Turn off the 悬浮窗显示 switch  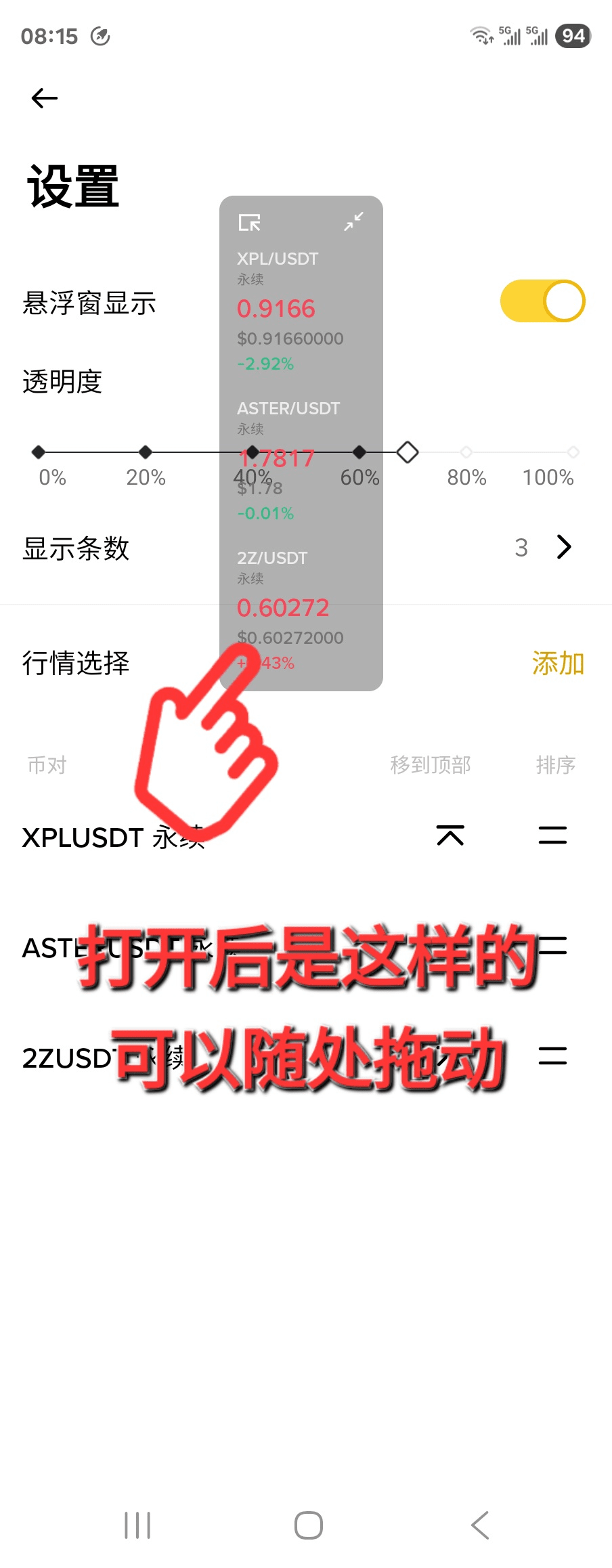coord(542,301)
